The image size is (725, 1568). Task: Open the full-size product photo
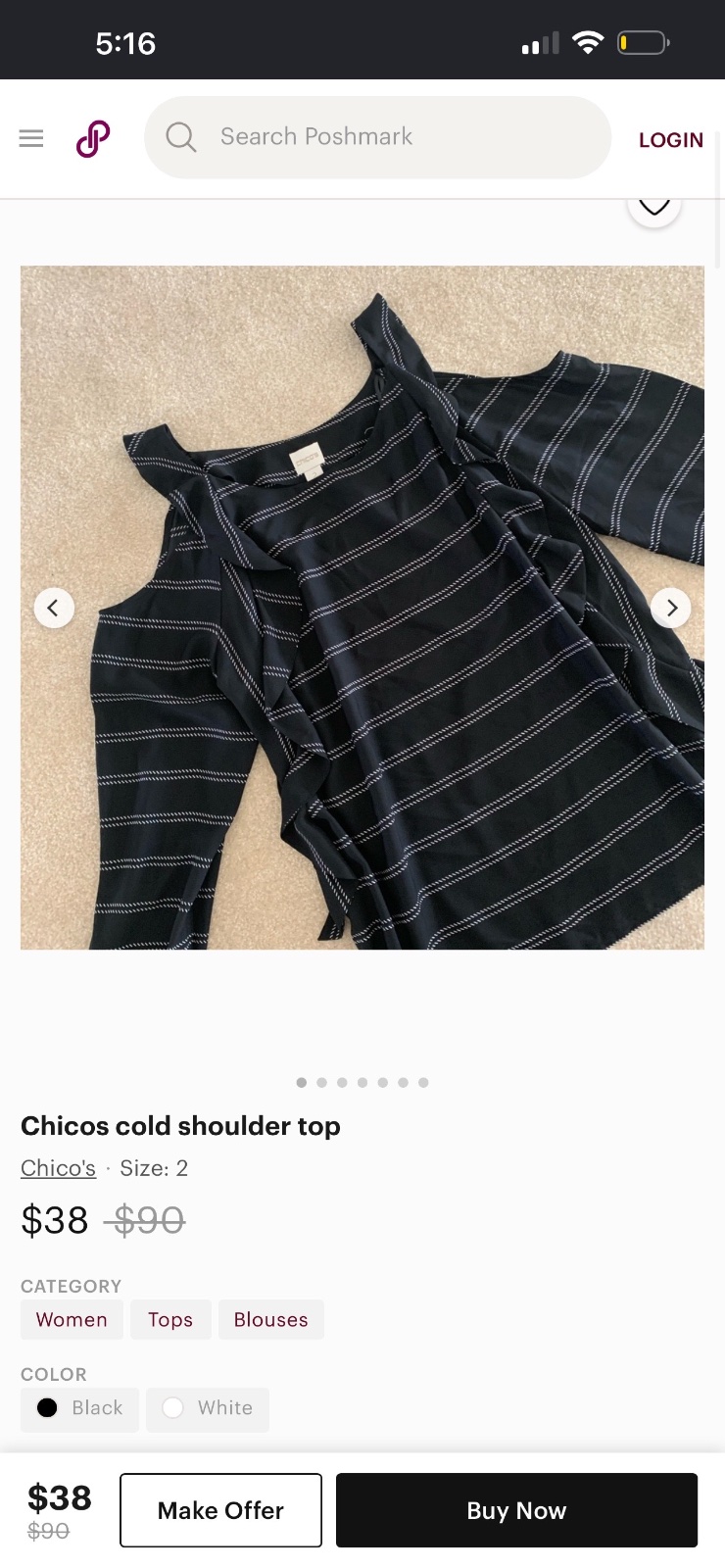pos(362,608)
